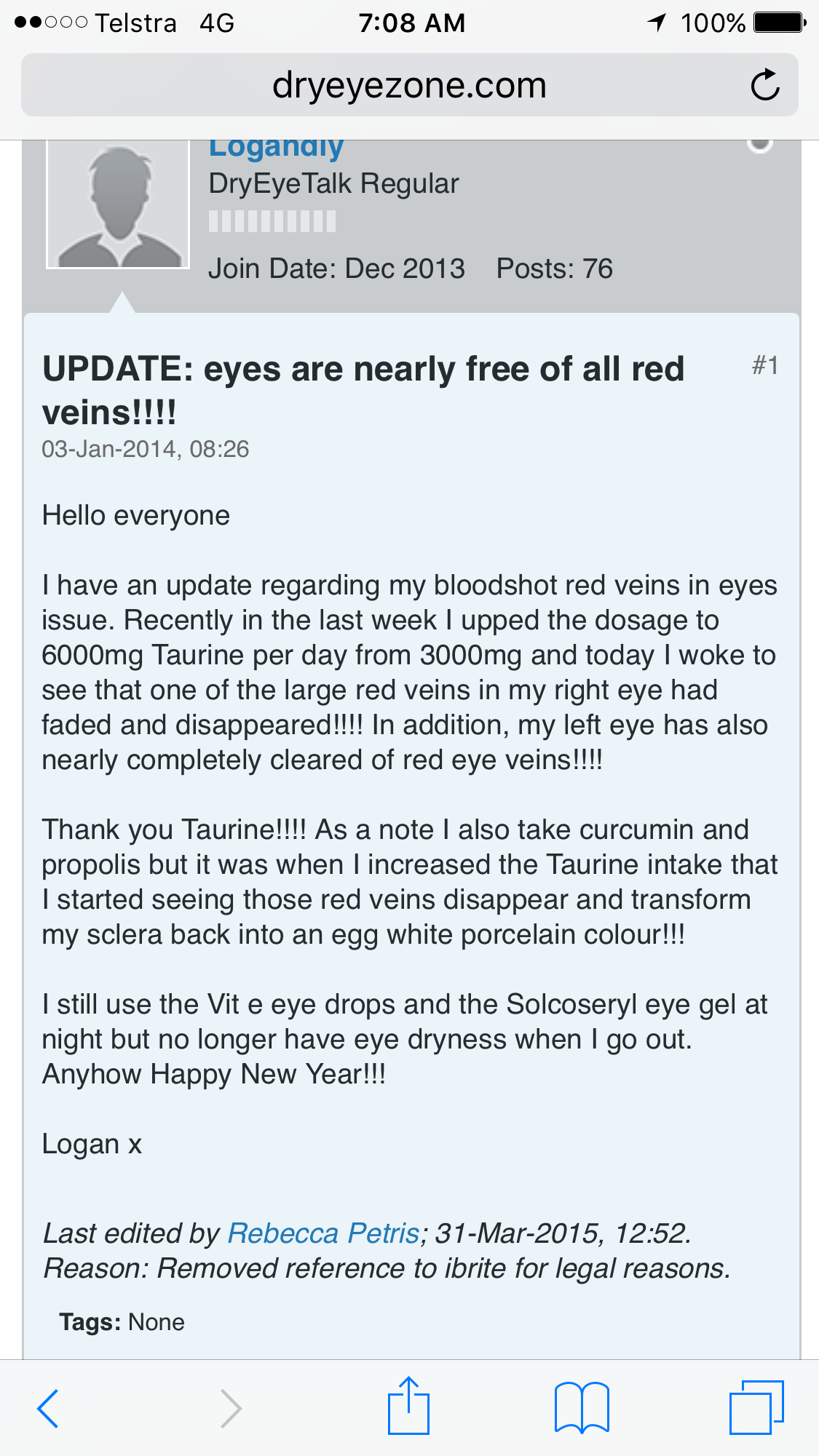Open the bookmarks book icon
Viewport: 819px width, 1456px height.
point(582,1408)
